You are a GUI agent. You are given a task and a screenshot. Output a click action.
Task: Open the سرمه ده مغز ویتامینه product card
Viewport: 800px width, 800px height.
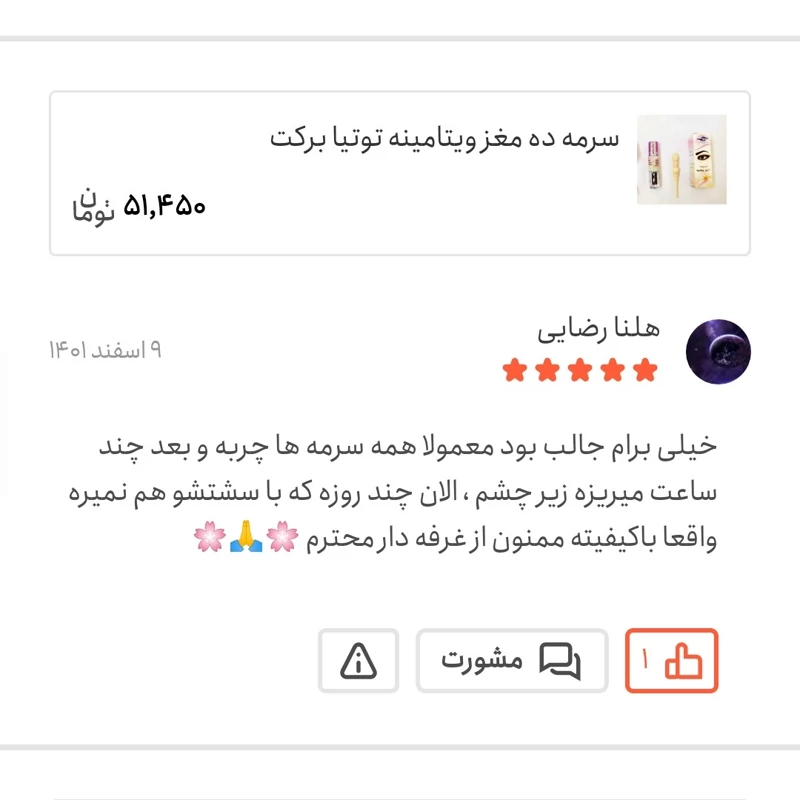point(400,173)
